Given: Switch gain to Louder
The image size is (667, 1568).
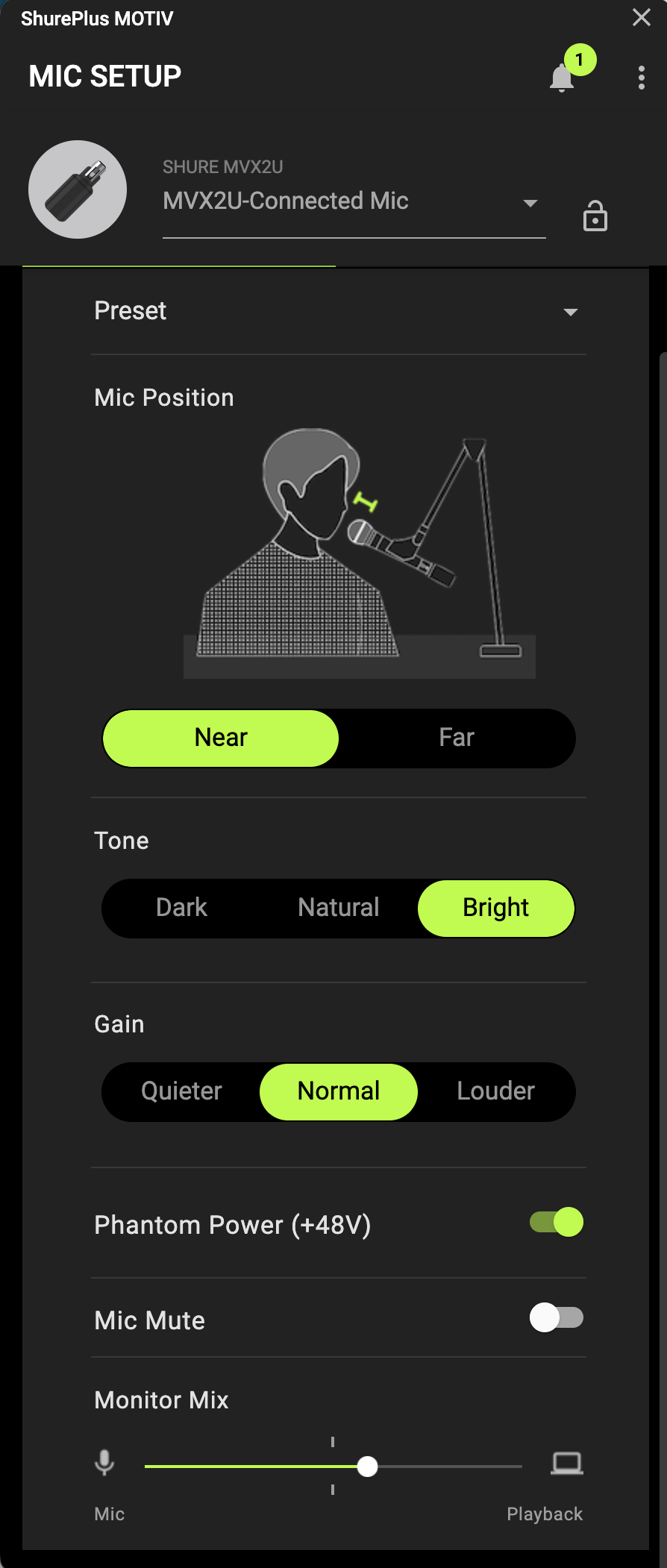Looking at the screenshot, I should tap(495, 1091).
